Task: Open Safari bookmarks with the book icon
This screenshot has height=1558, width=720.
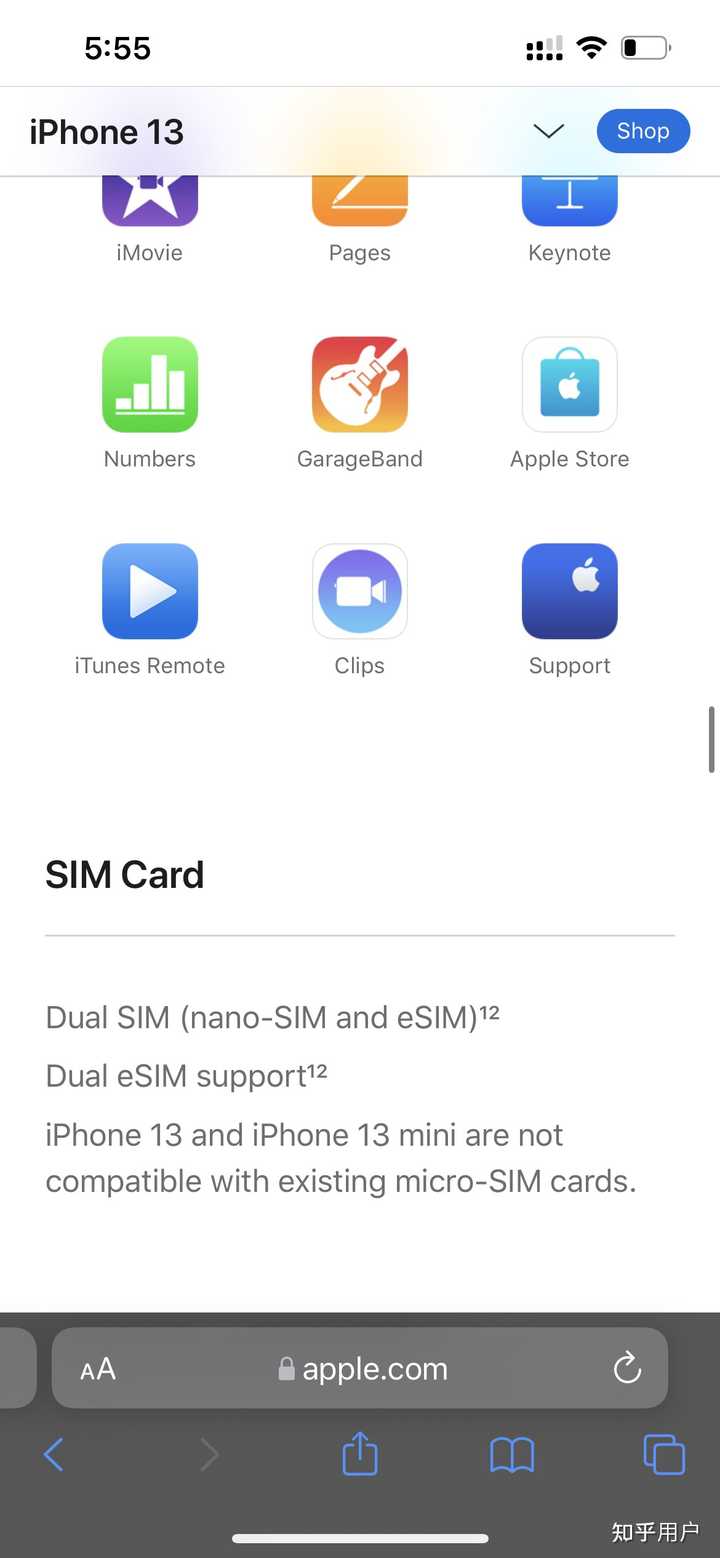Action: click(511, 1455)
